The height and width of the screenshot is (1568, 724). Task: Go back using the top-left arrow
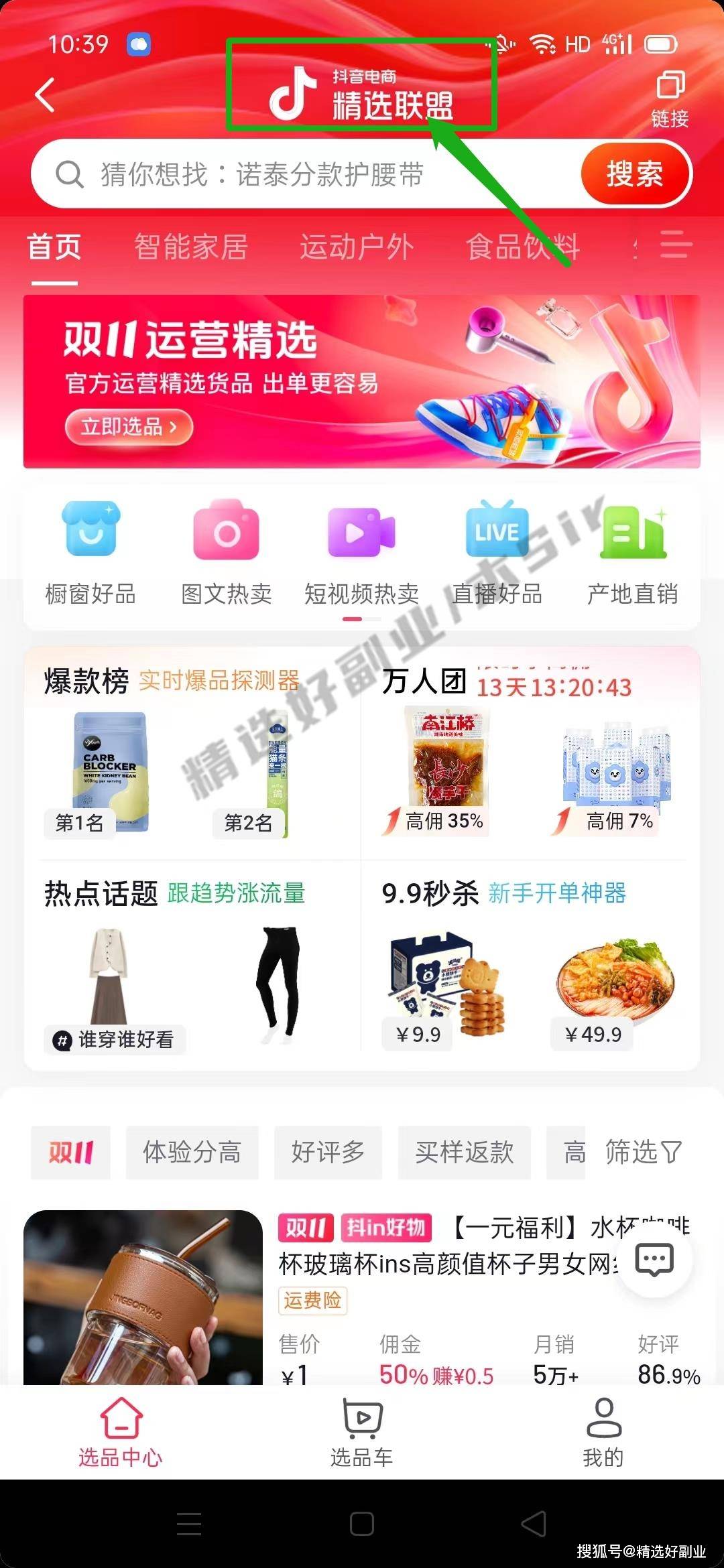[x=45, y=95]
